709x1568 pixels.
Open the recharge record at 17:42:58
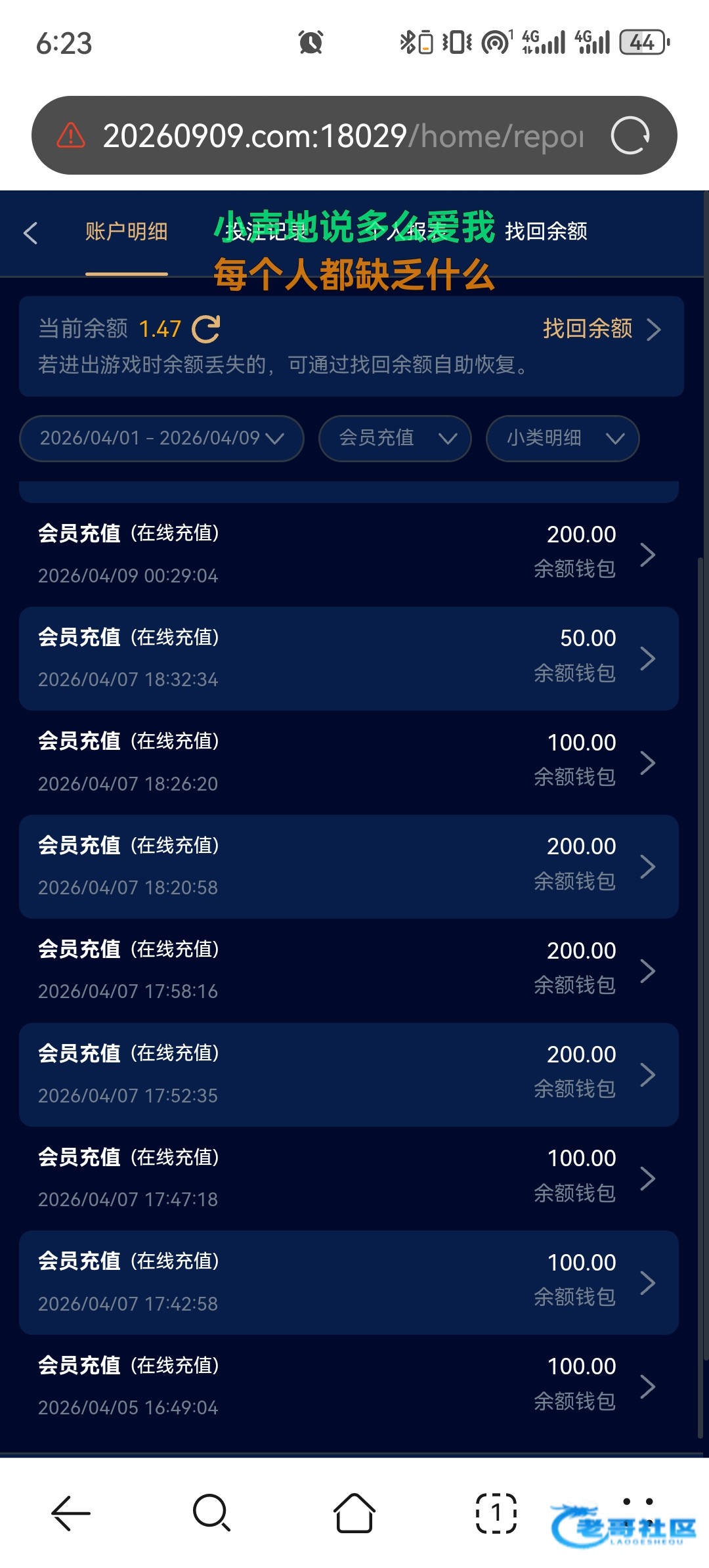[x=348, y=1282]
